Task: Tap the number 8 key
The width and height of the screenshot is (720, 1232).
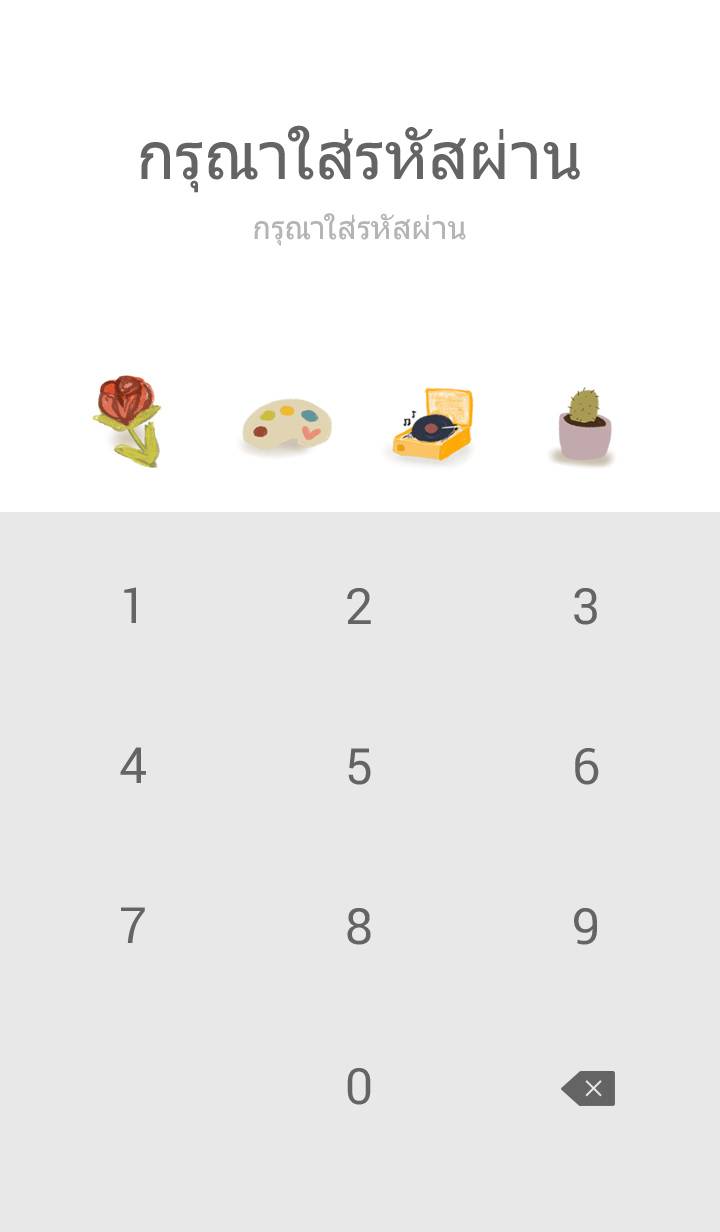Action: (359, 927)
